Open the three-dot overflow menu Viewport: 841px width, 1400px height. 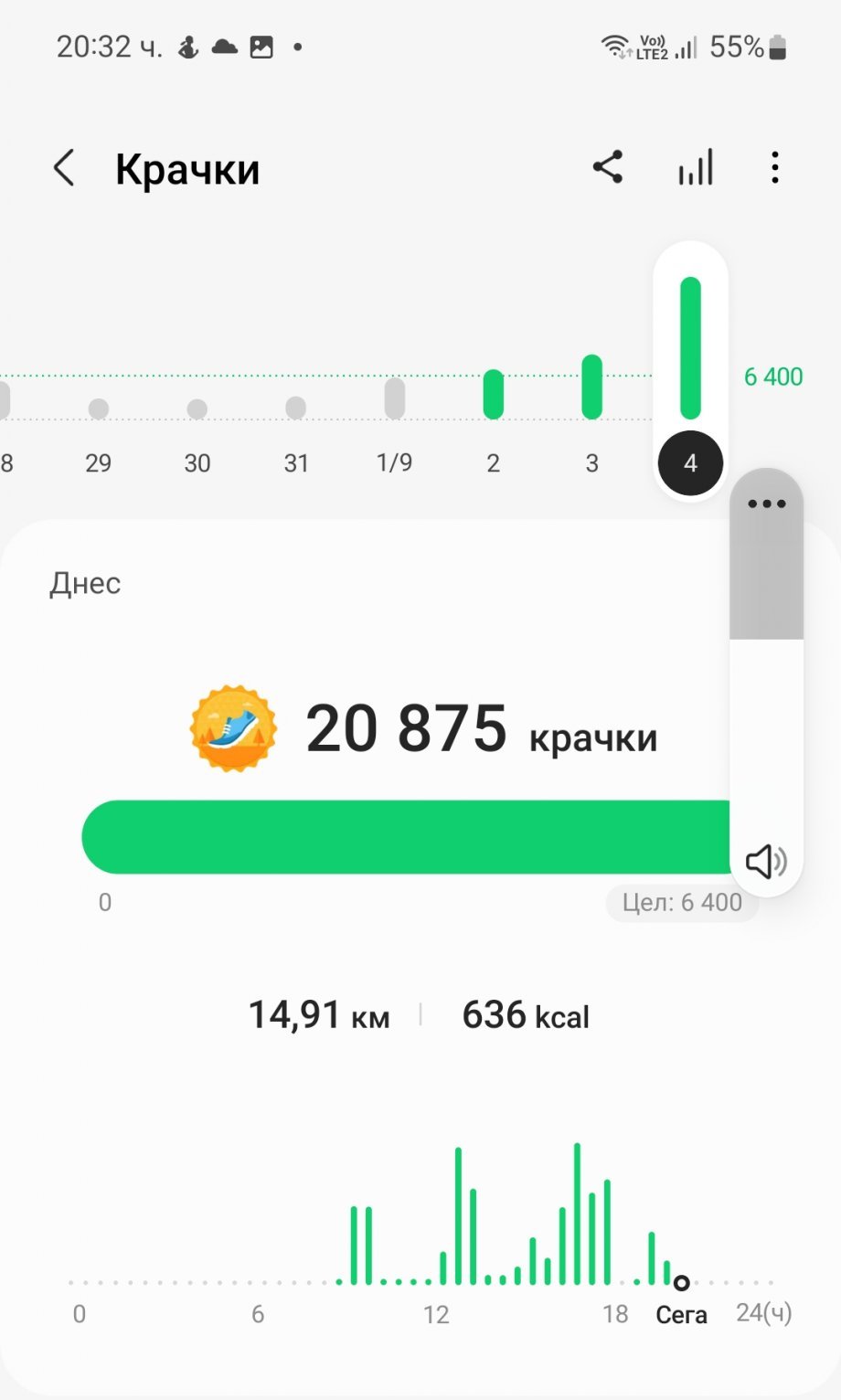coord(775,168)
